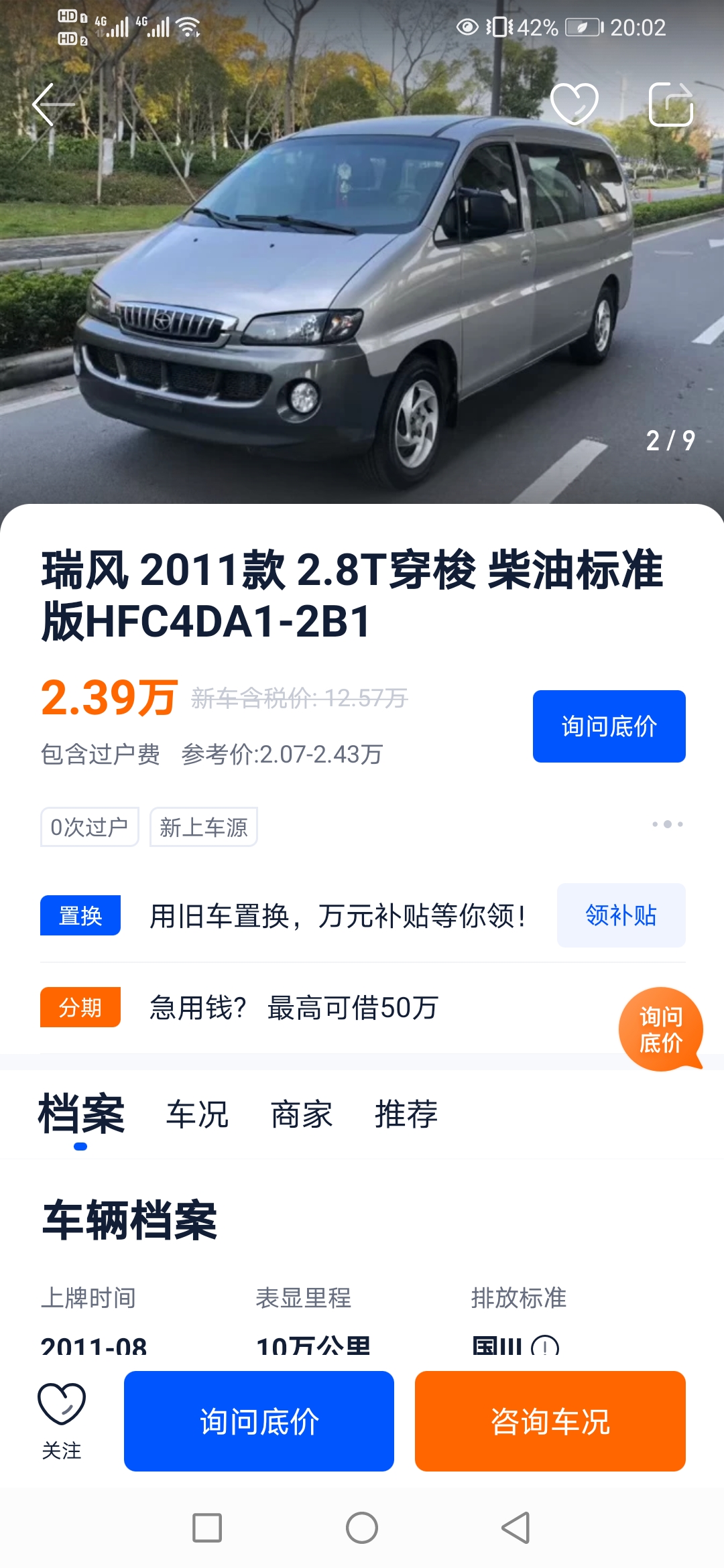
Task: Tap the floating orange 询问底价 bubble
Action: (660, 1029)
